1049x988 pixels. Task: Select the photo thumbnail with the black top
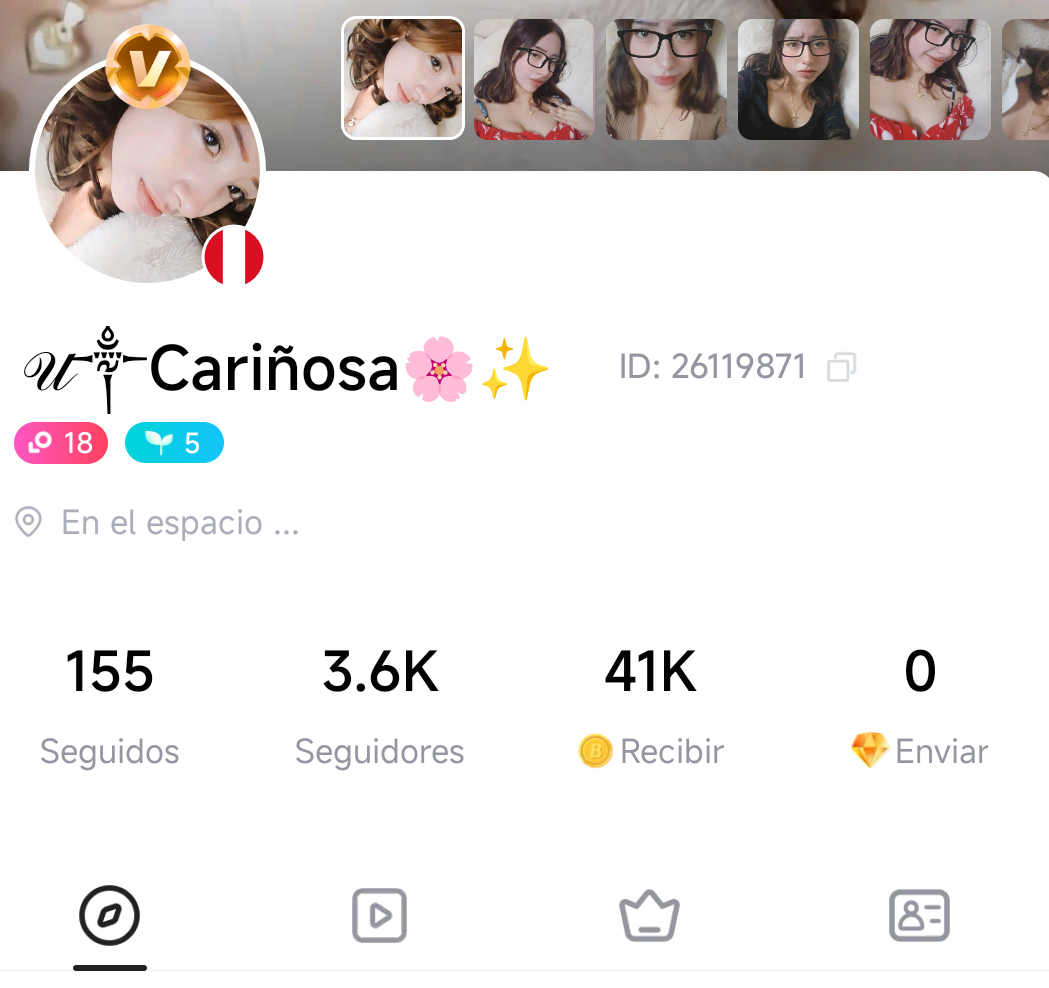[x=798, y=79]
